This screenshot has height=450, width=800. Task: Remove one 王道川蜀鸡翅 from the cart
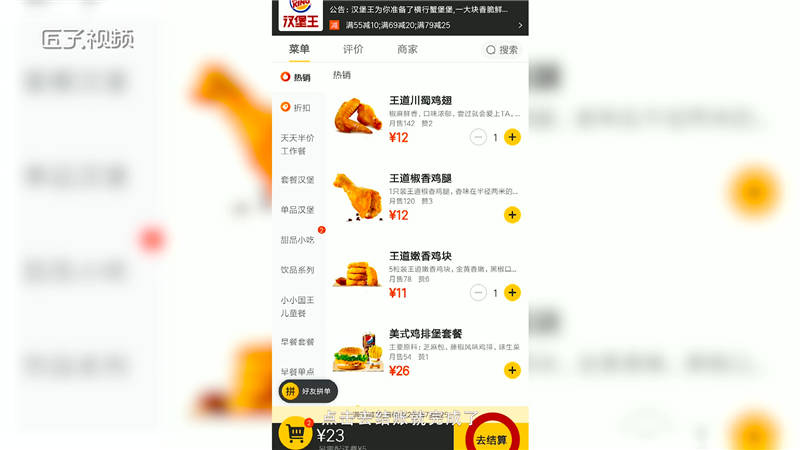477,137
